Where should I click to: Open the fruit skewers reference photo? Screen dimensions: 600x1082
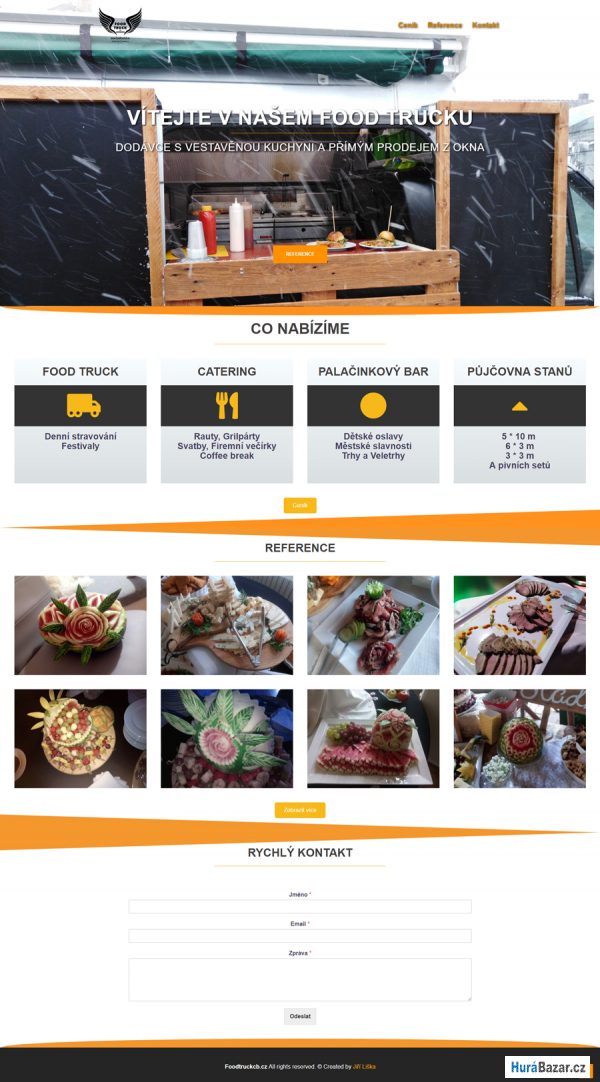pyautogui.click(x=80, y=738)
